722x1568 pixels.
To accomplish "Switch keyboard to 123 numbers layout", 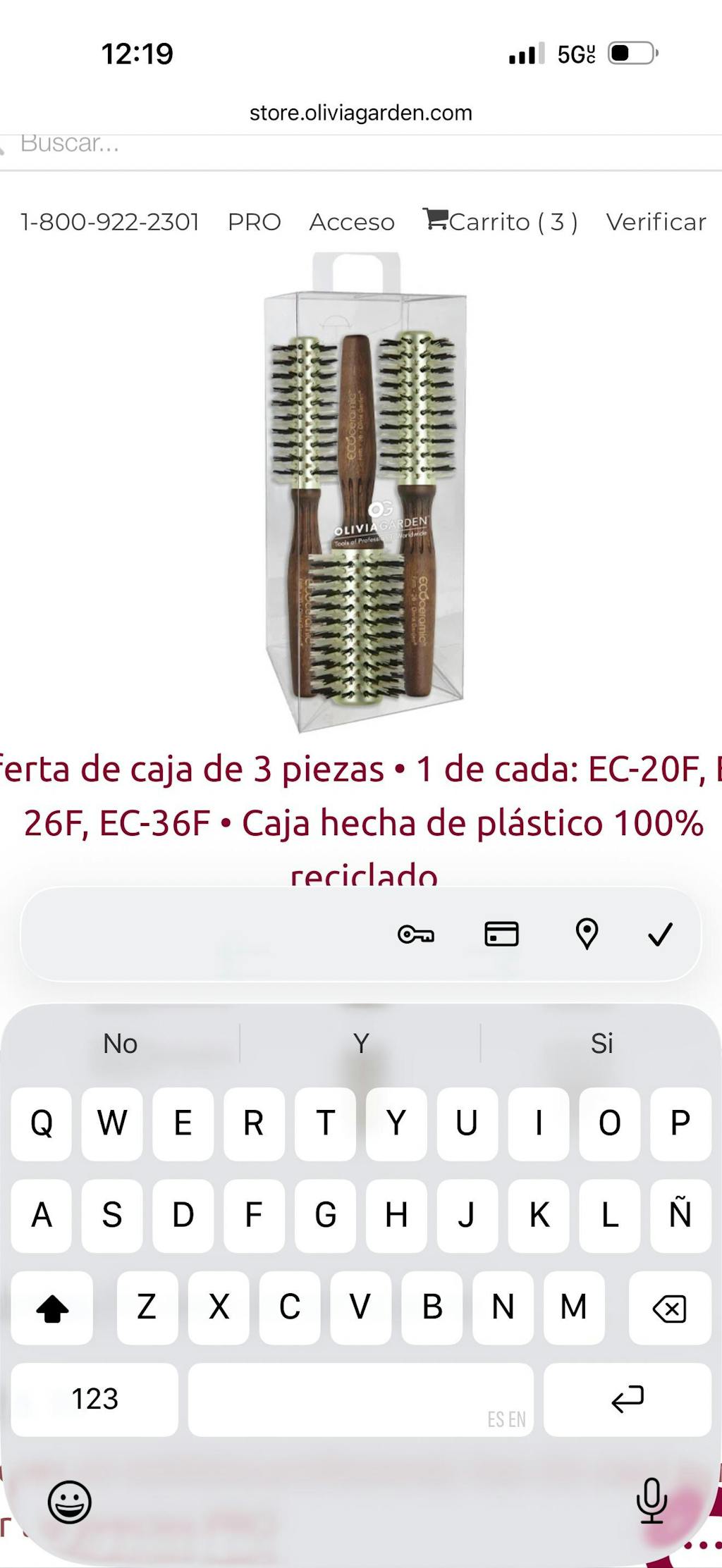I will pyautogui.click(x=94, y=1399).
